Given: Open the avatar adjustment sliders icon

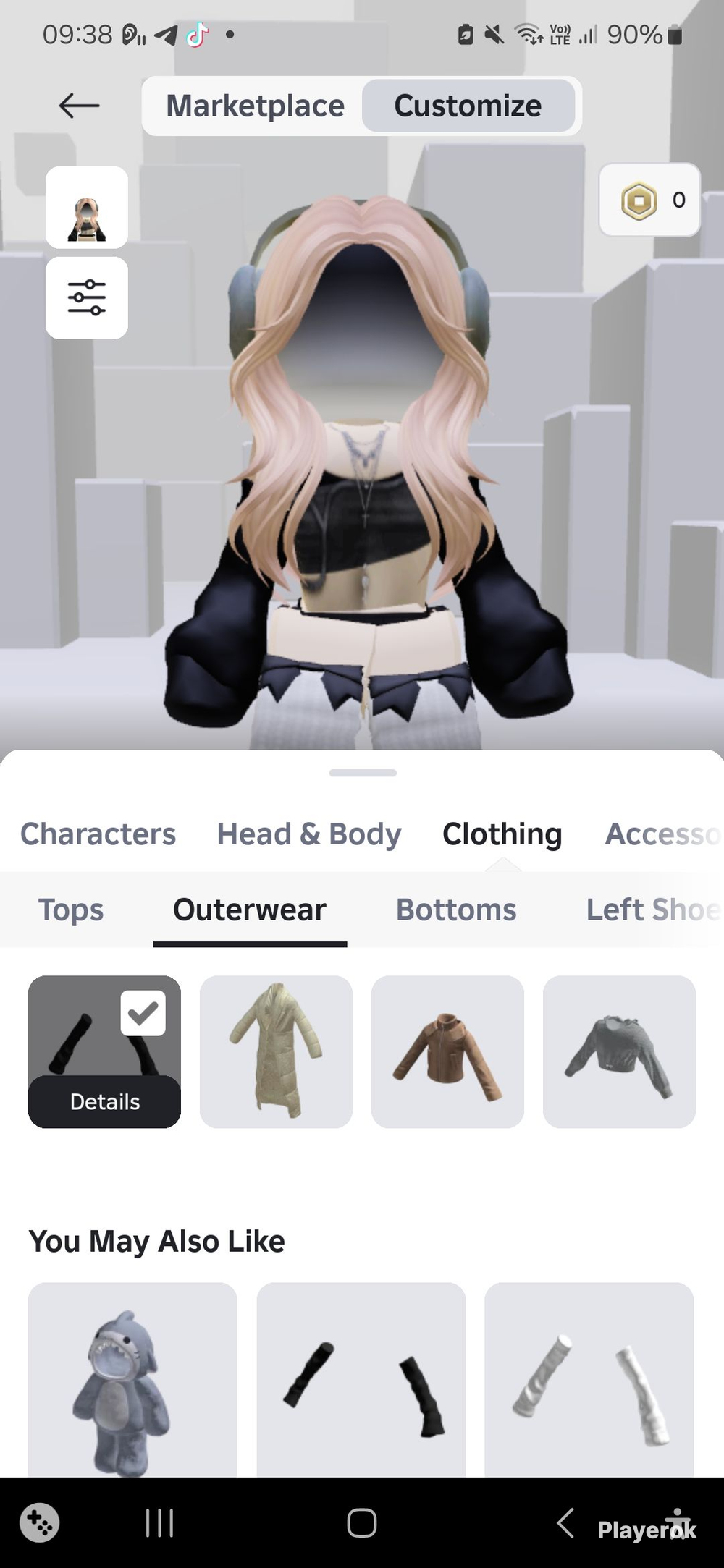Looking at the screenshot, I should click(x=87, y=297).
